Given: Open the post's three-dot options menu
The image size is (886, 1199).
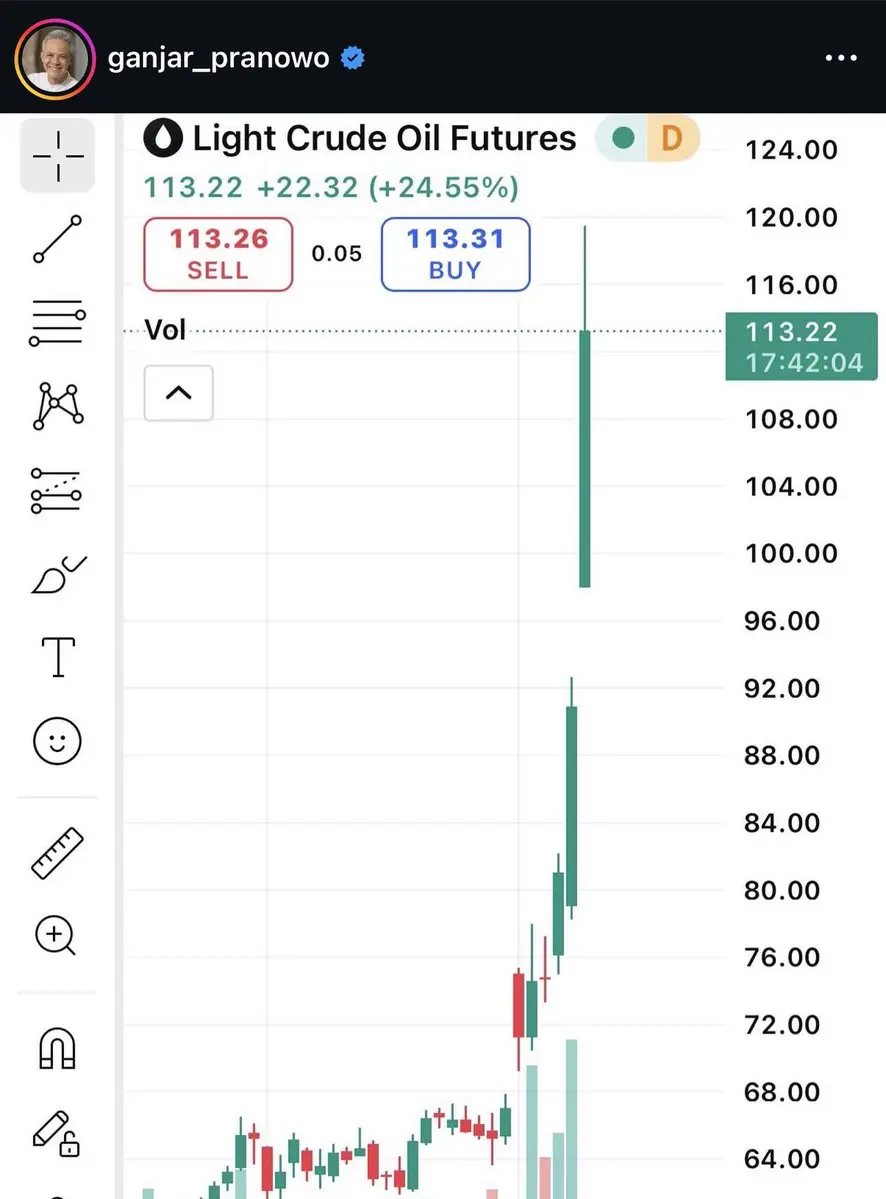Looking at the screenshot, I should [841, 59].
